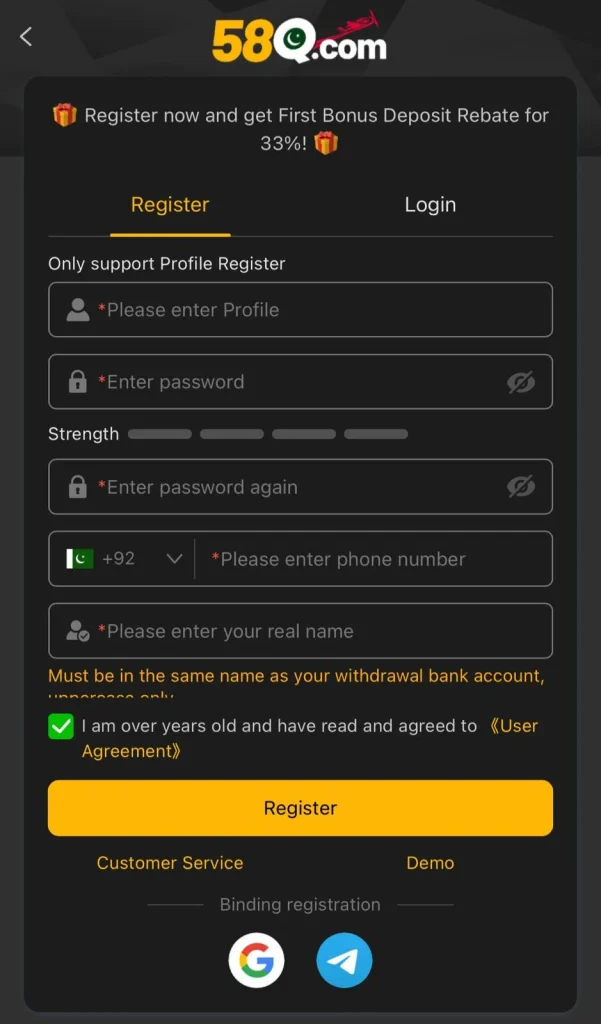Focus the phone number field

pyautogui.click(x=375, y=559)
